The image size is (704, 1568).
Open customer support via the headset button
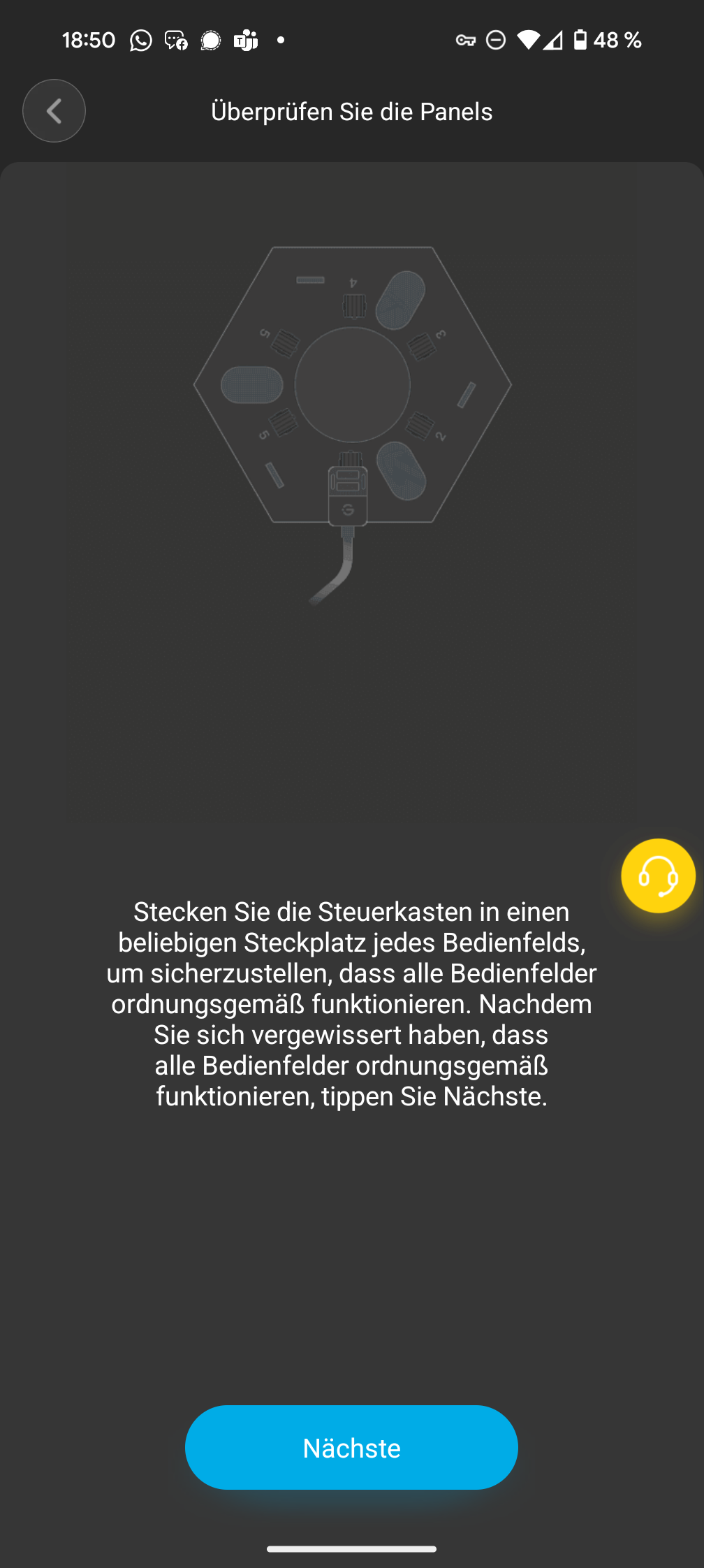point(658,876)
